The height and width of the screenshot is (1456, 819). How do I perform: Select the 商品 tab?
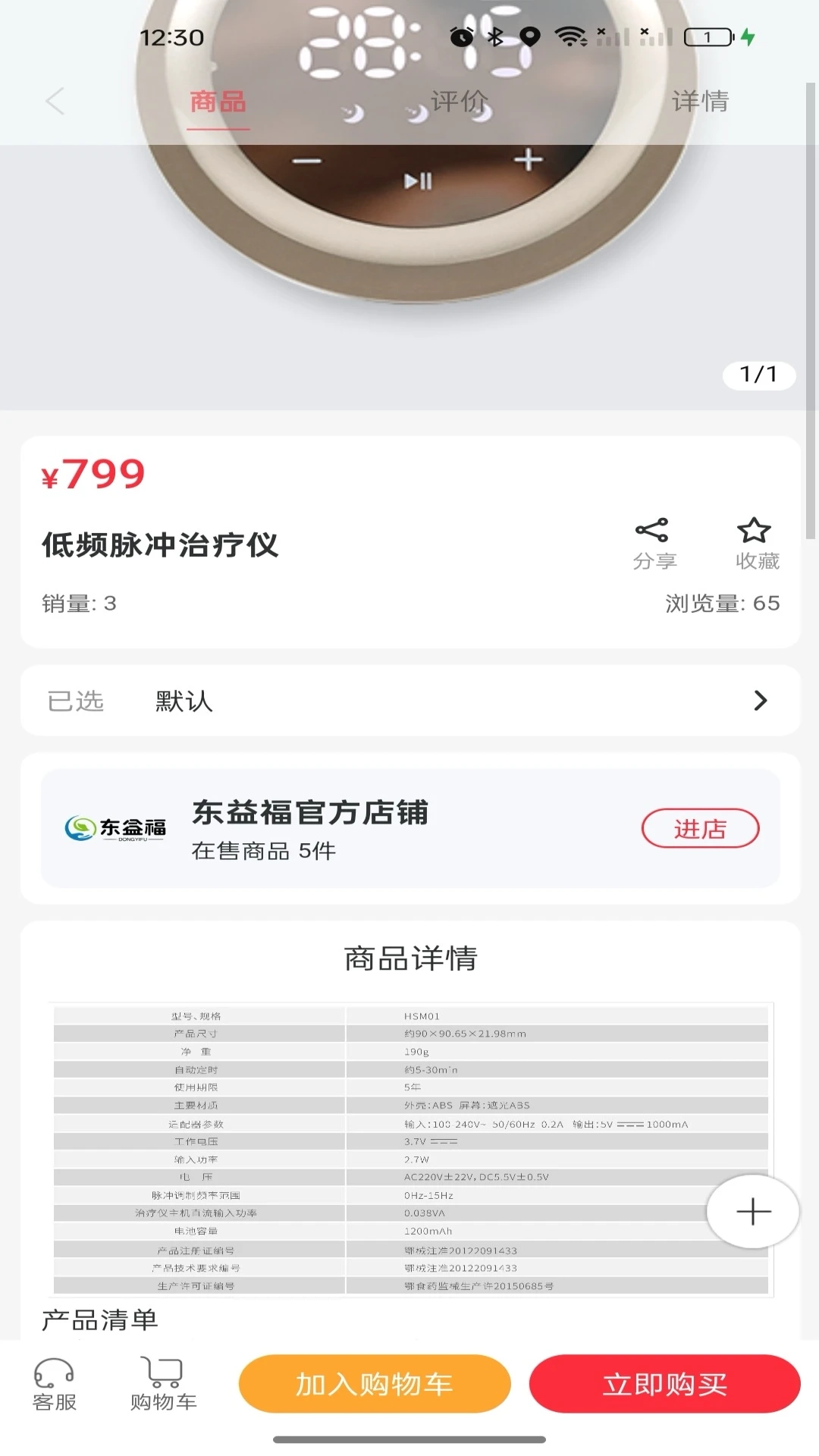(218, 102)
